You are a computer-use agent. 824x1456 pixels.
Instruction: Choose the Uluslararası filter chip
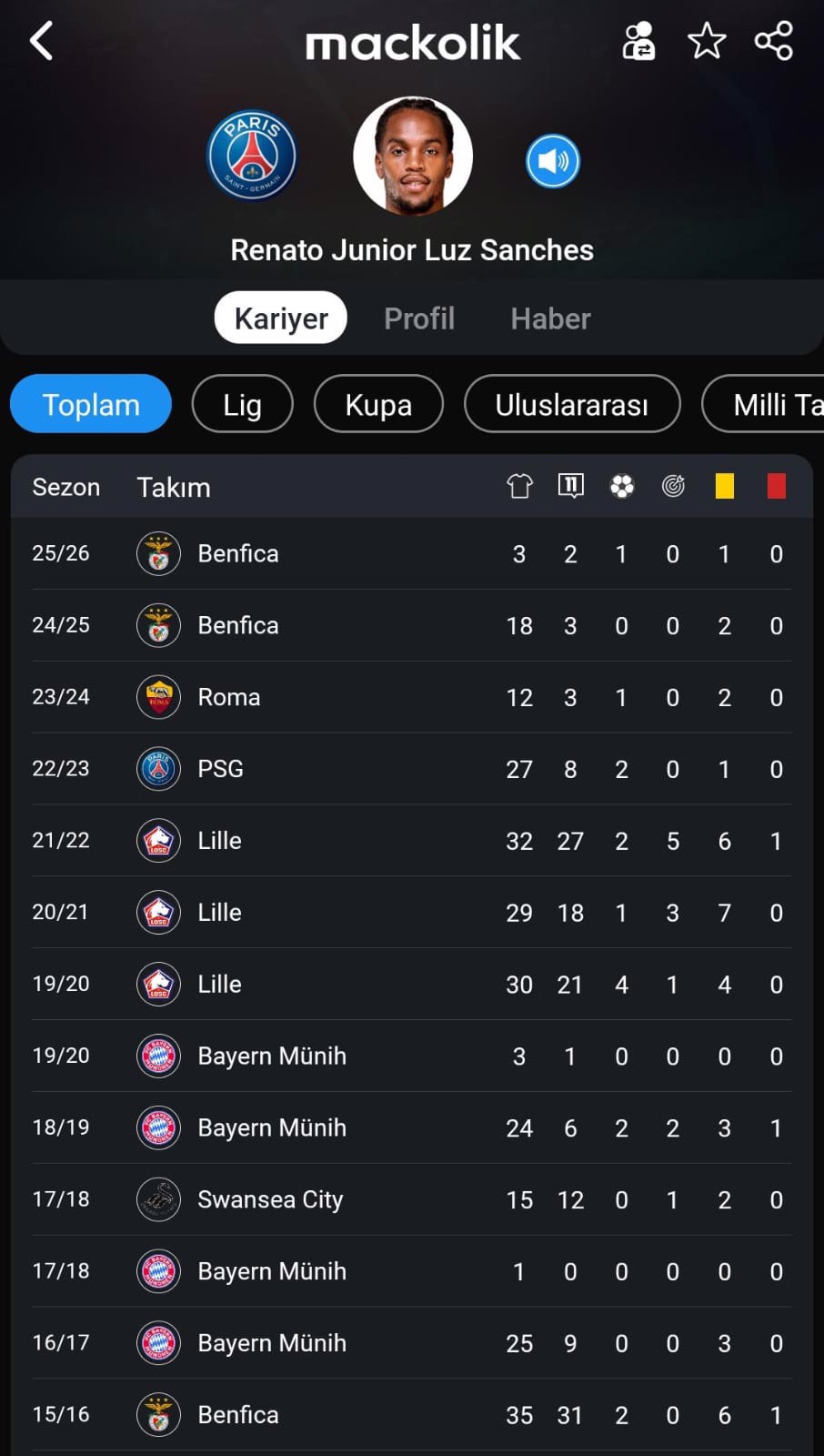pos(572,404)
